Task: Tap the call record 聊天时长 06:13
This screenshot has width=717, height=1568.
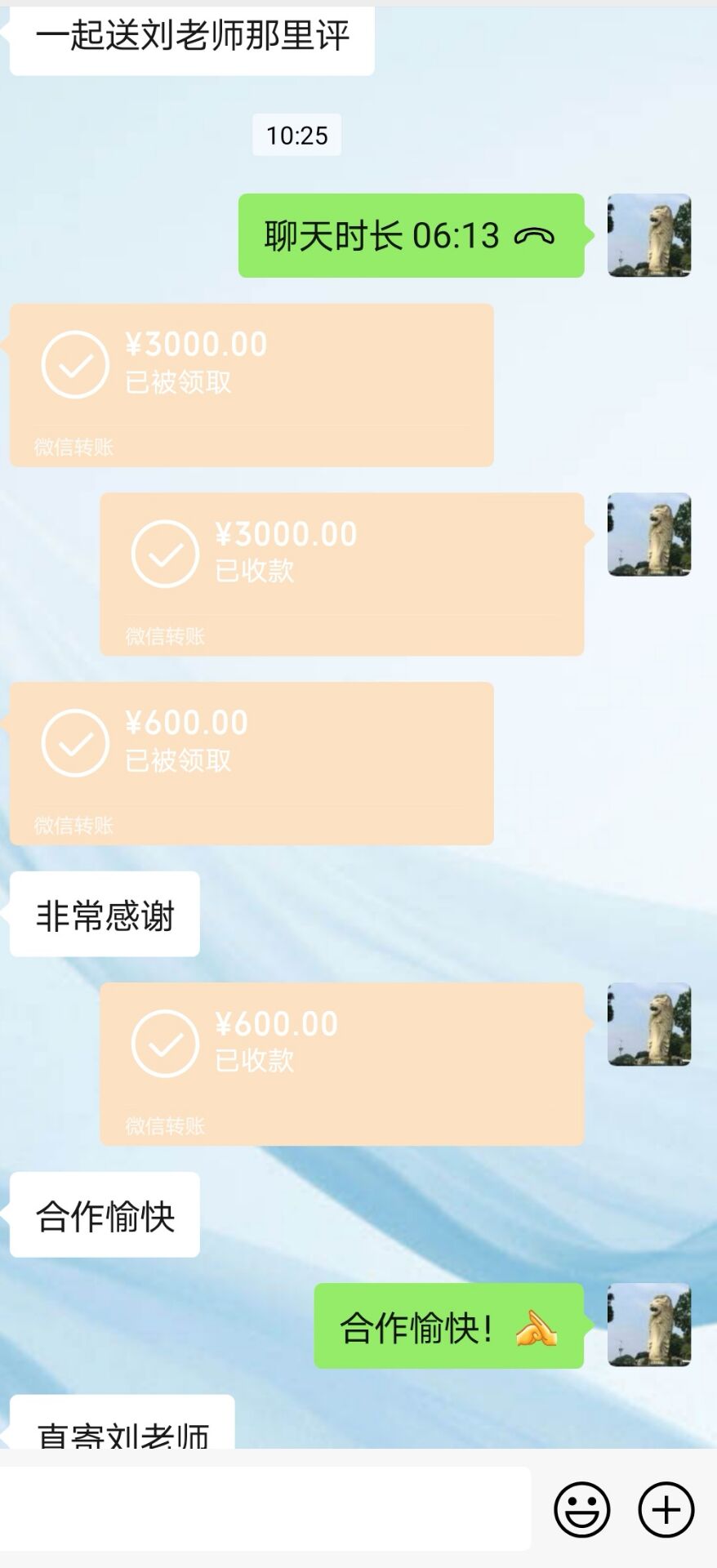Action: [412, 235]
